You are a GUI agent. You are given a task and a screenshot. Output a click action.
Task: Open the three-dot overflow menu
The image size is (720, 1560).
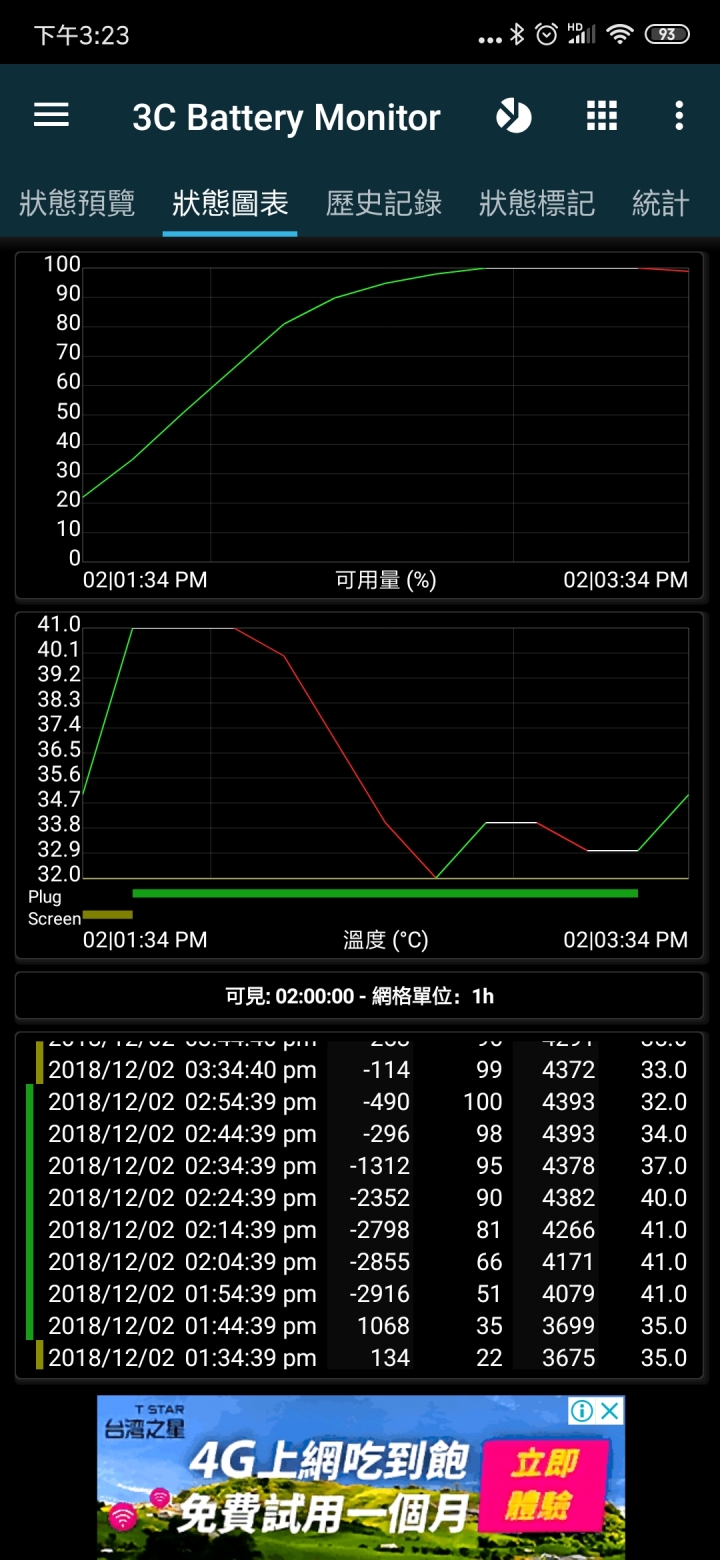(x=679, y=116)
